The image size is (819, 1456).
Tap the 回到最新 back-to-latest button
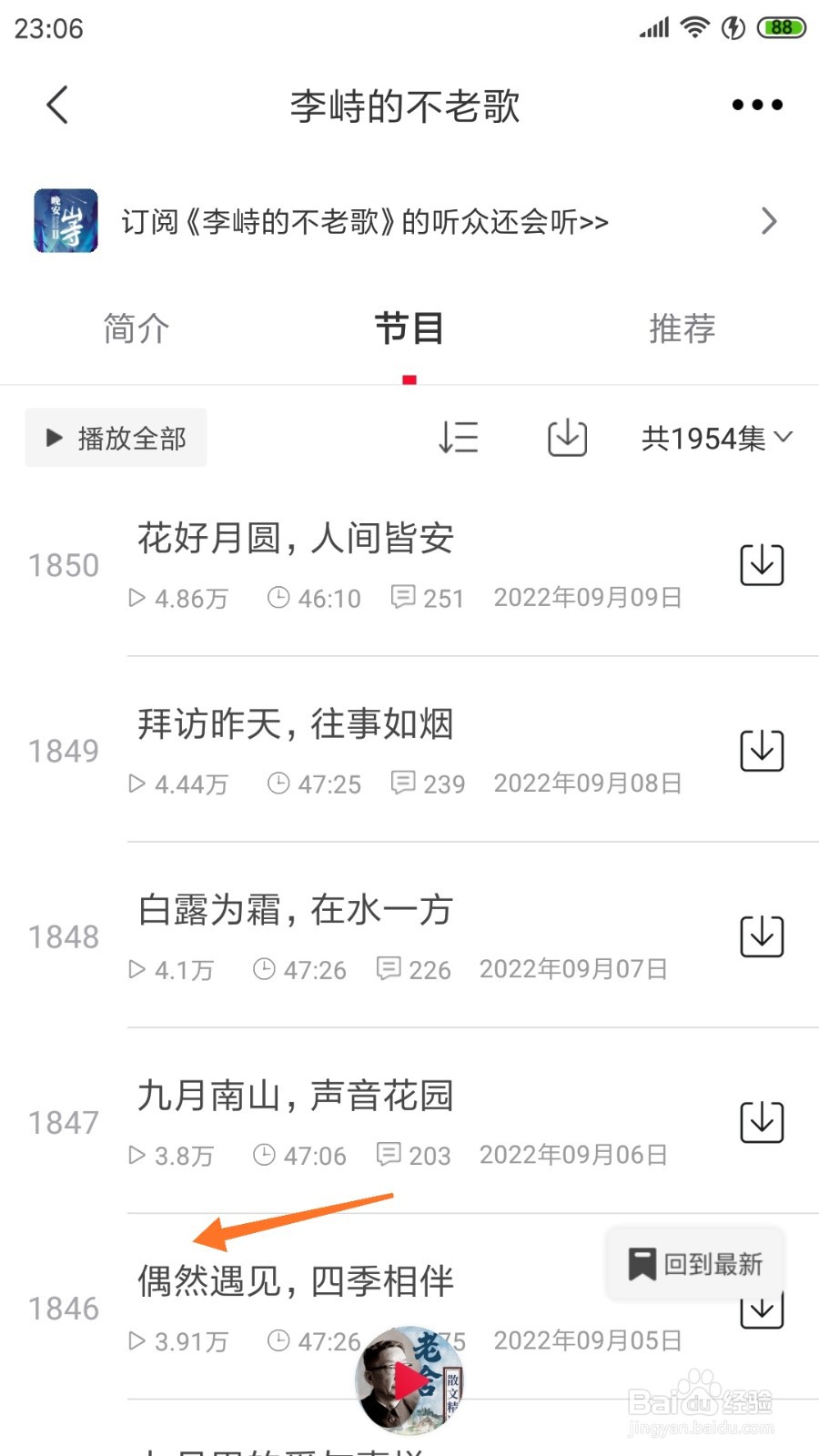pyautogui.click(x=694, y=1264)
